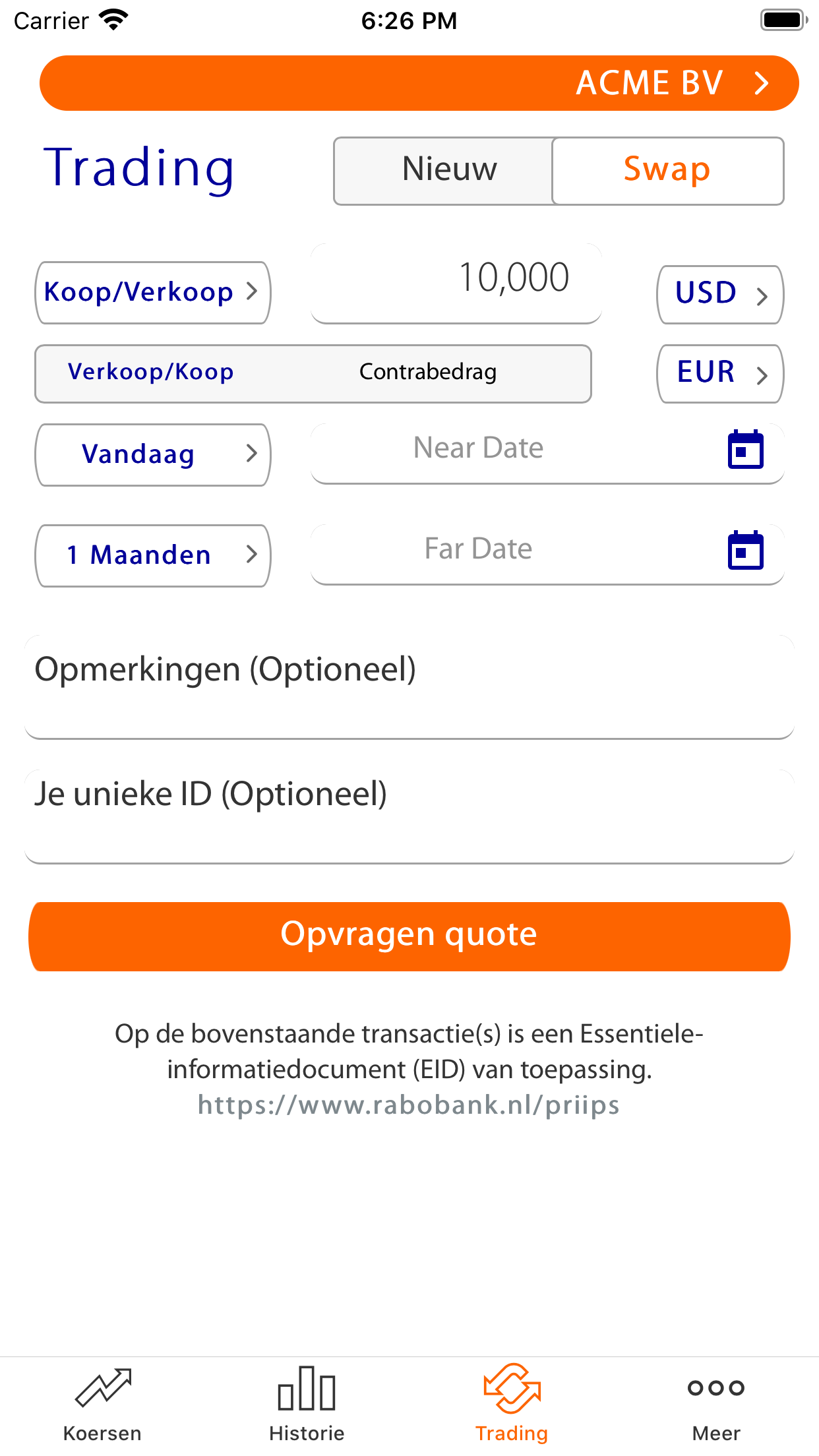The height and width of the screenshot is (1456, 819).
Task: Toggle the Verkoop/Koop counter direction
Action: pyautogui.click(x=152, y=372)
